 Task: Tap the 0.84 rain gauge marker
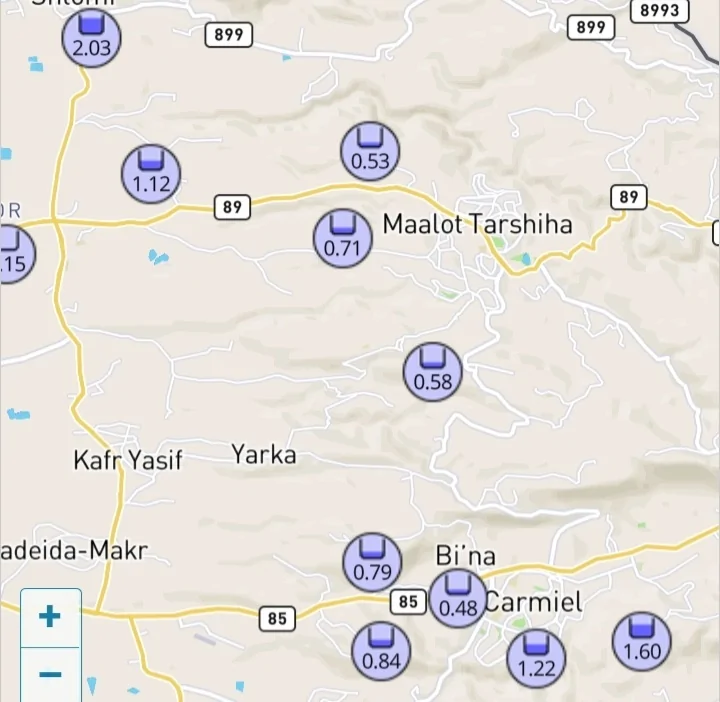[381, 651]
